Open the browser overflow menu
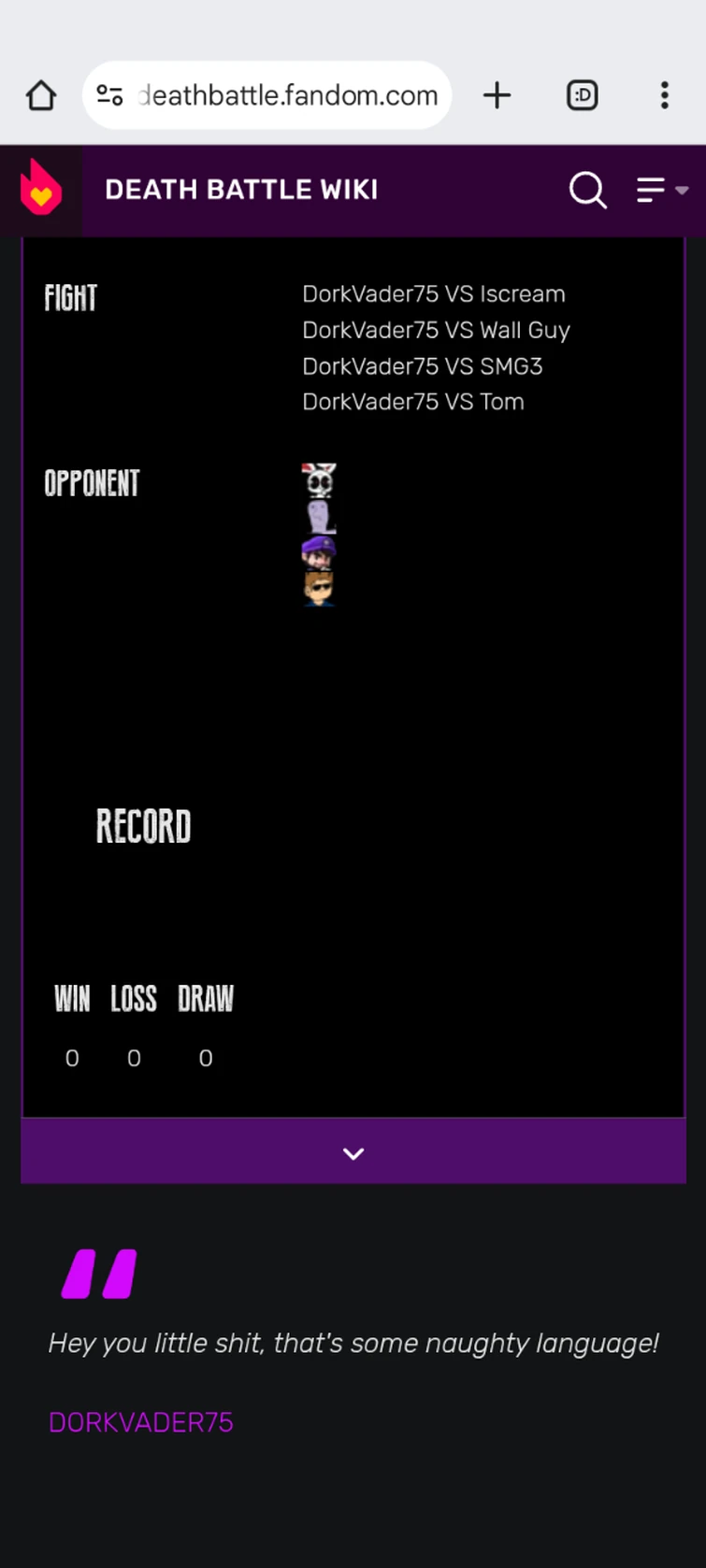The image size is (706, 1568). coord(664,95)
